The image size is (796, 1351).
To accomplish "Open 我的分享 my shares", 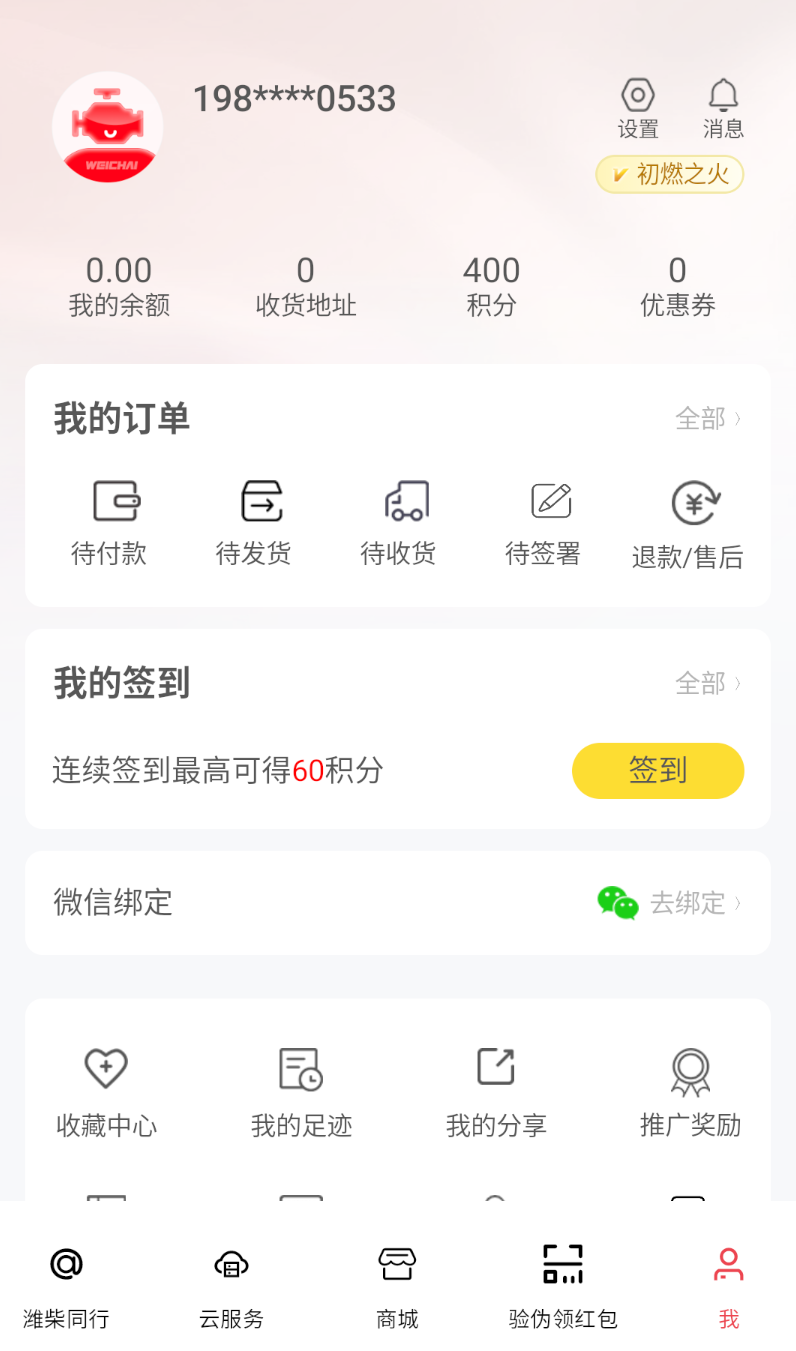I will pyautogui.click(x=496, y=1090).
